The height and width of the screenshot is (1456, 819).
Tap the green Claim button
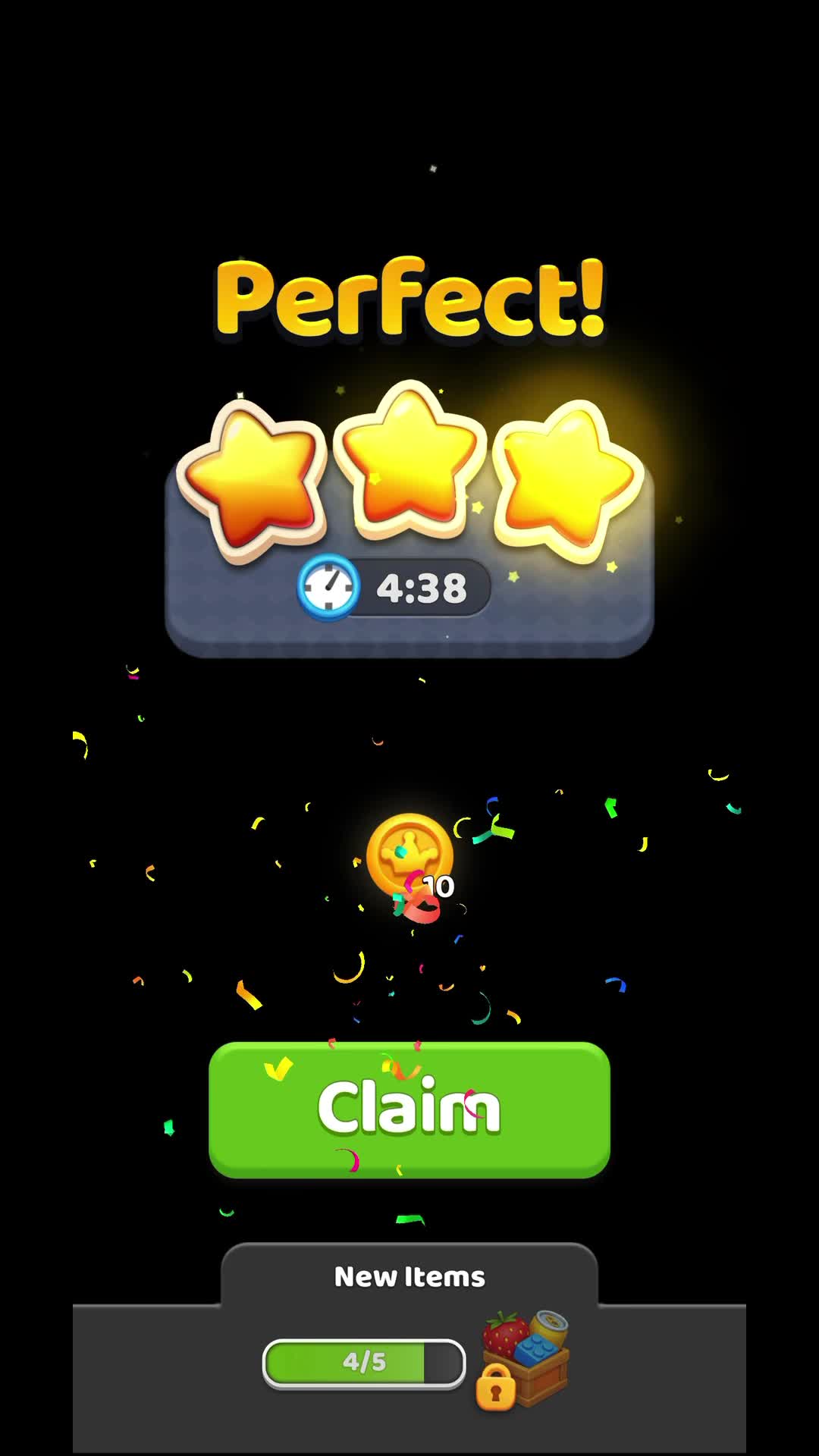pos(409,1109)
